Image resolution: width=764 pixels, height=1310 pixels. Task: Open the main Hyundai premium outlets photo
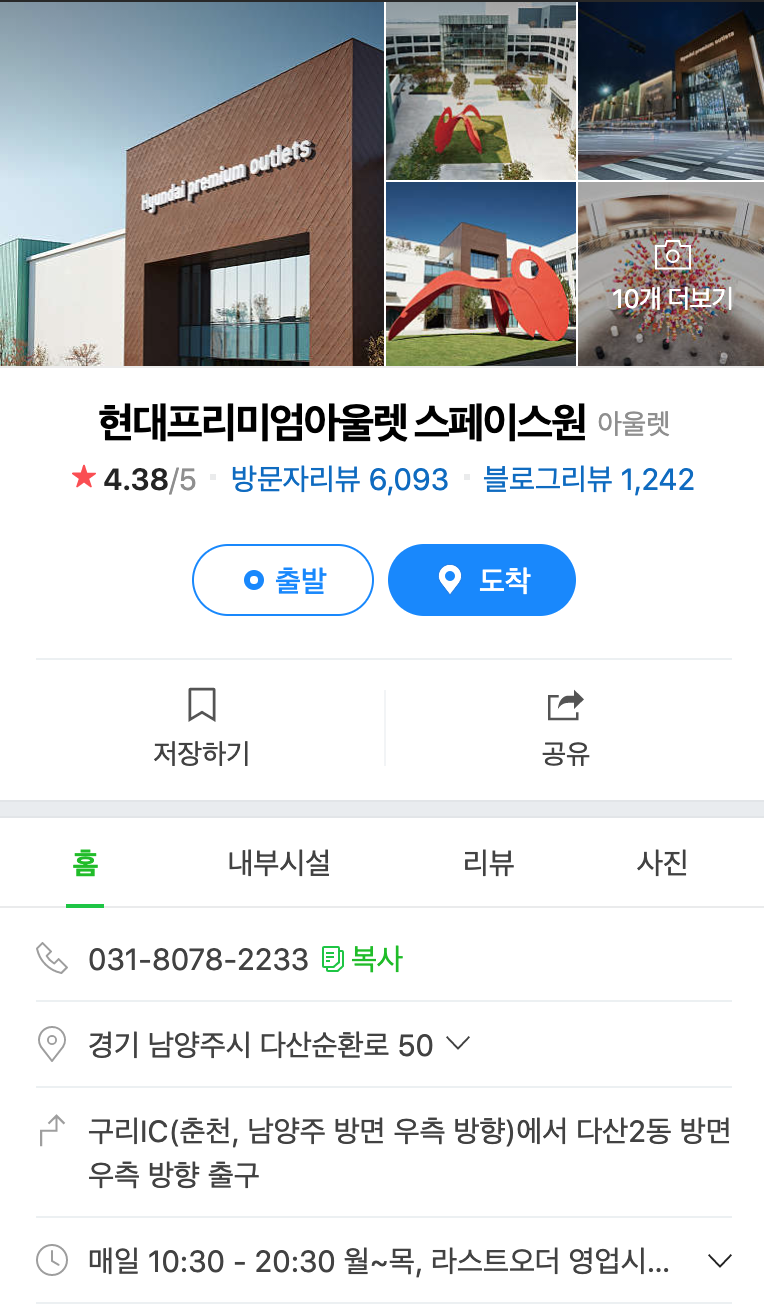coord(191,183)
